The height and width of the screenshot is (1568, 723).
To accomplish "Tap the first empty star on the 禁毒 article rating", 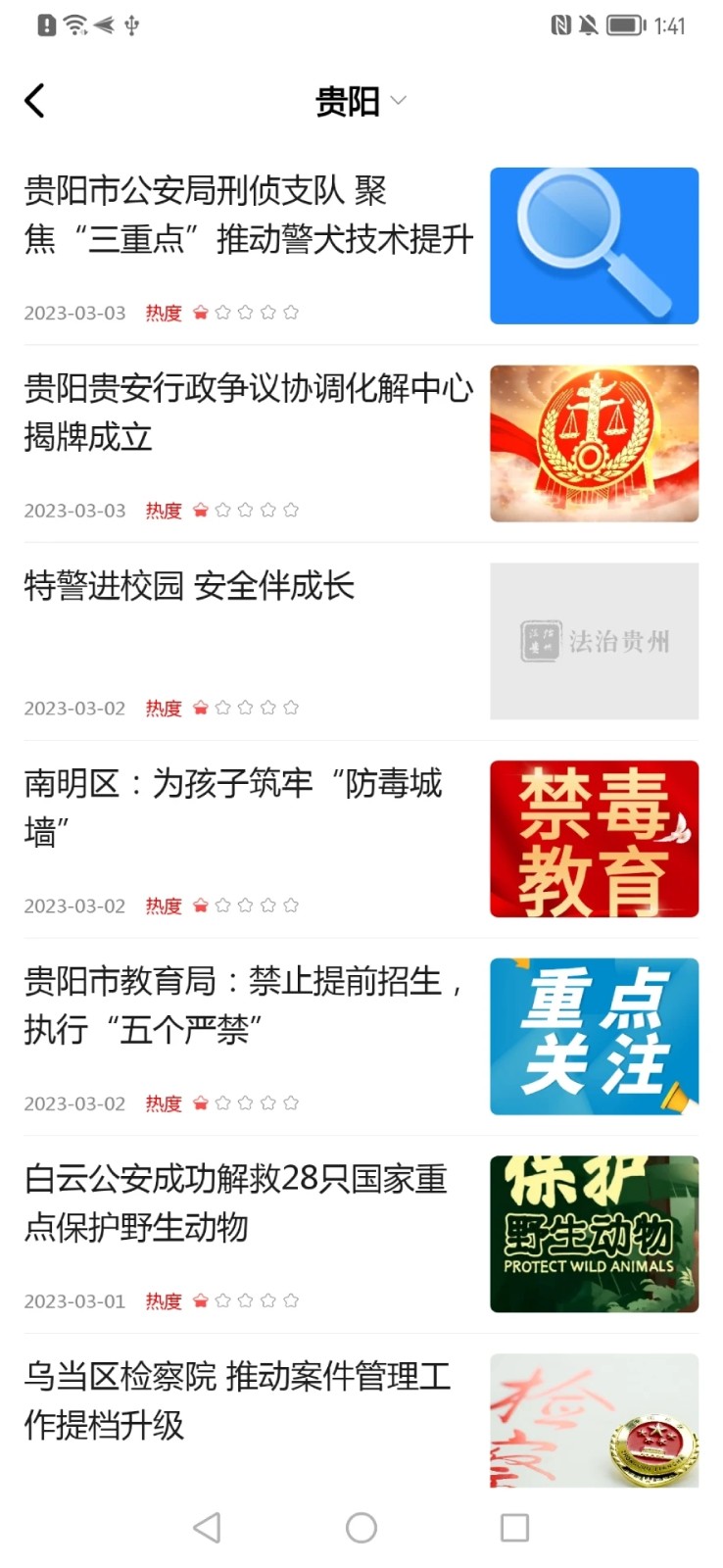I will [223, 905].
